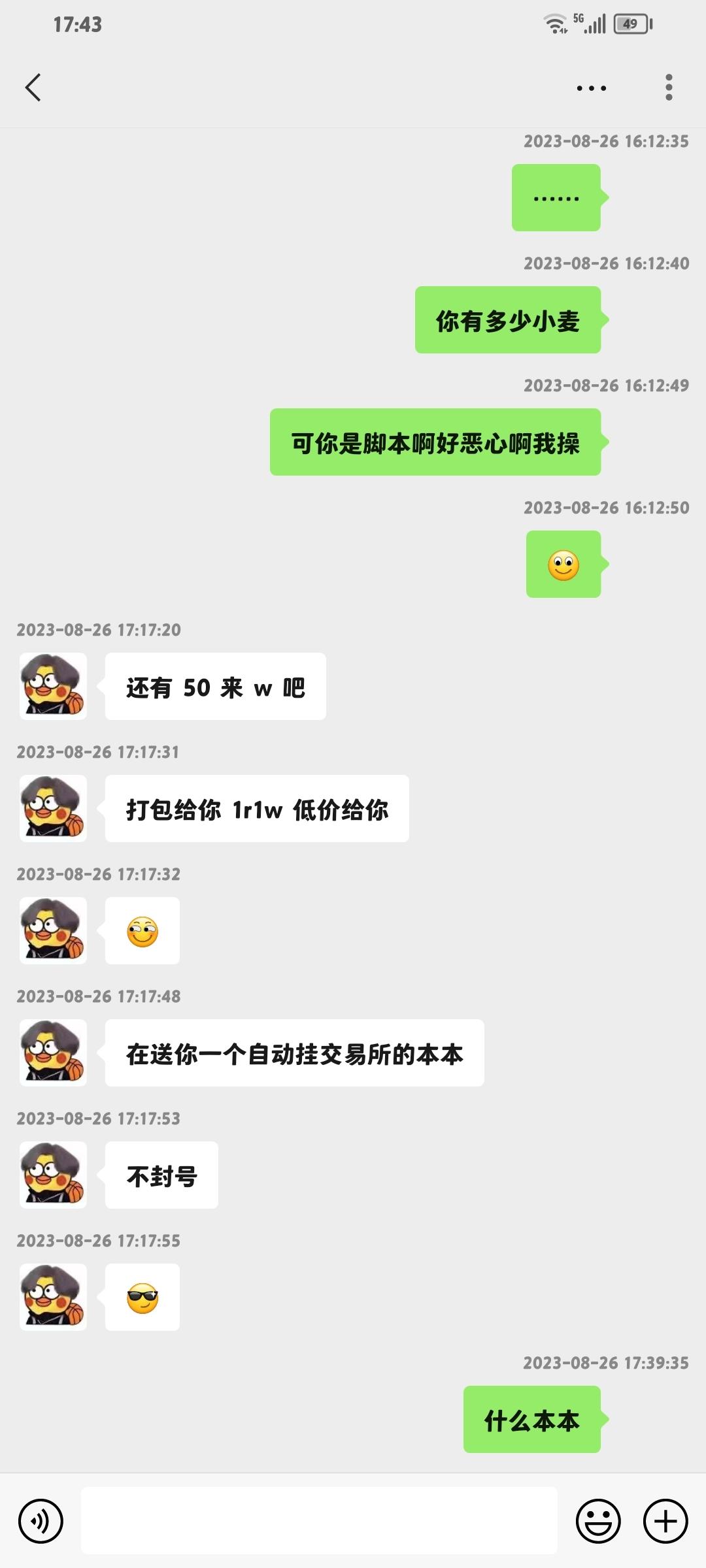Tap the message text field

(x=319, y=1520)
